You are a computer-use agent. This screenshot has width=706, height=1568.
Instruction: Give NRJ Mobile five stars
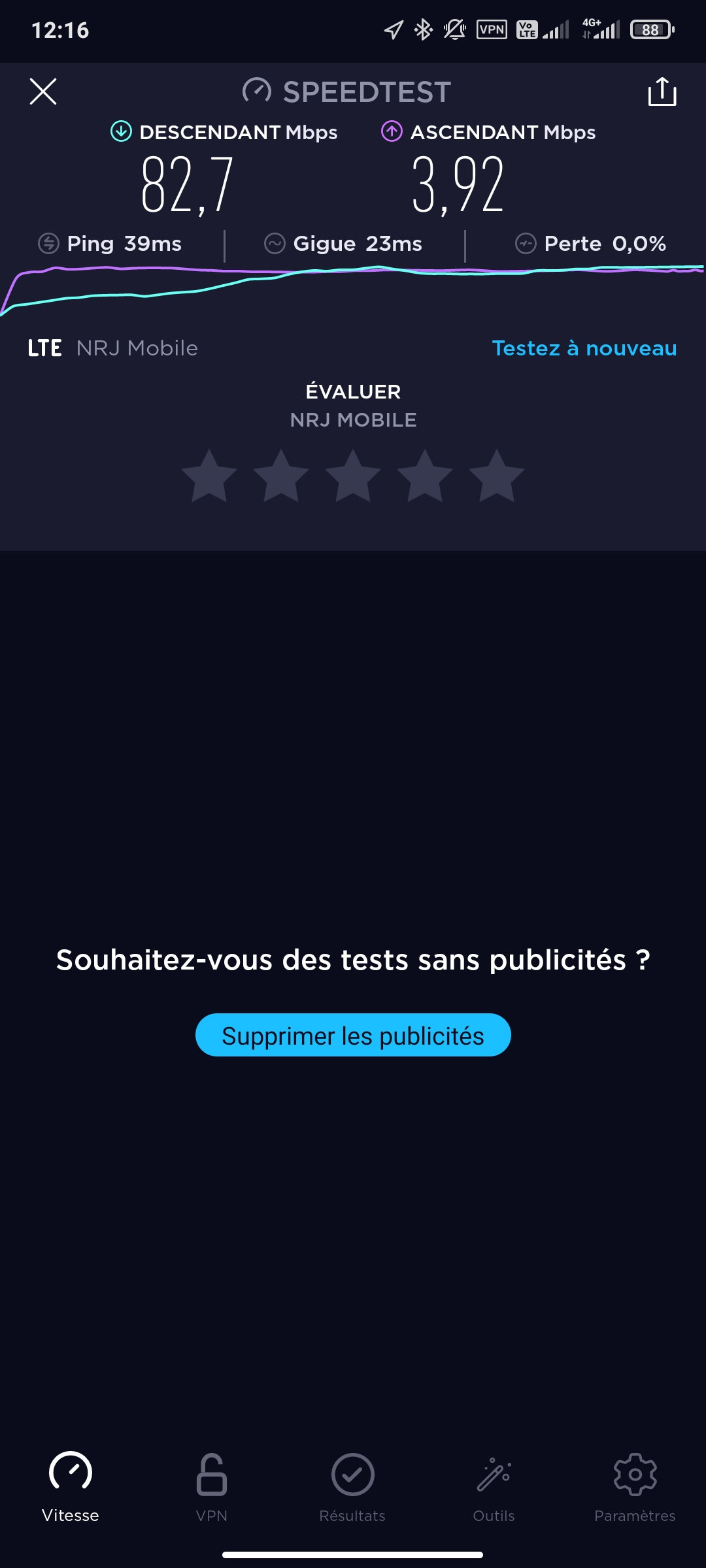pos(497,476)
